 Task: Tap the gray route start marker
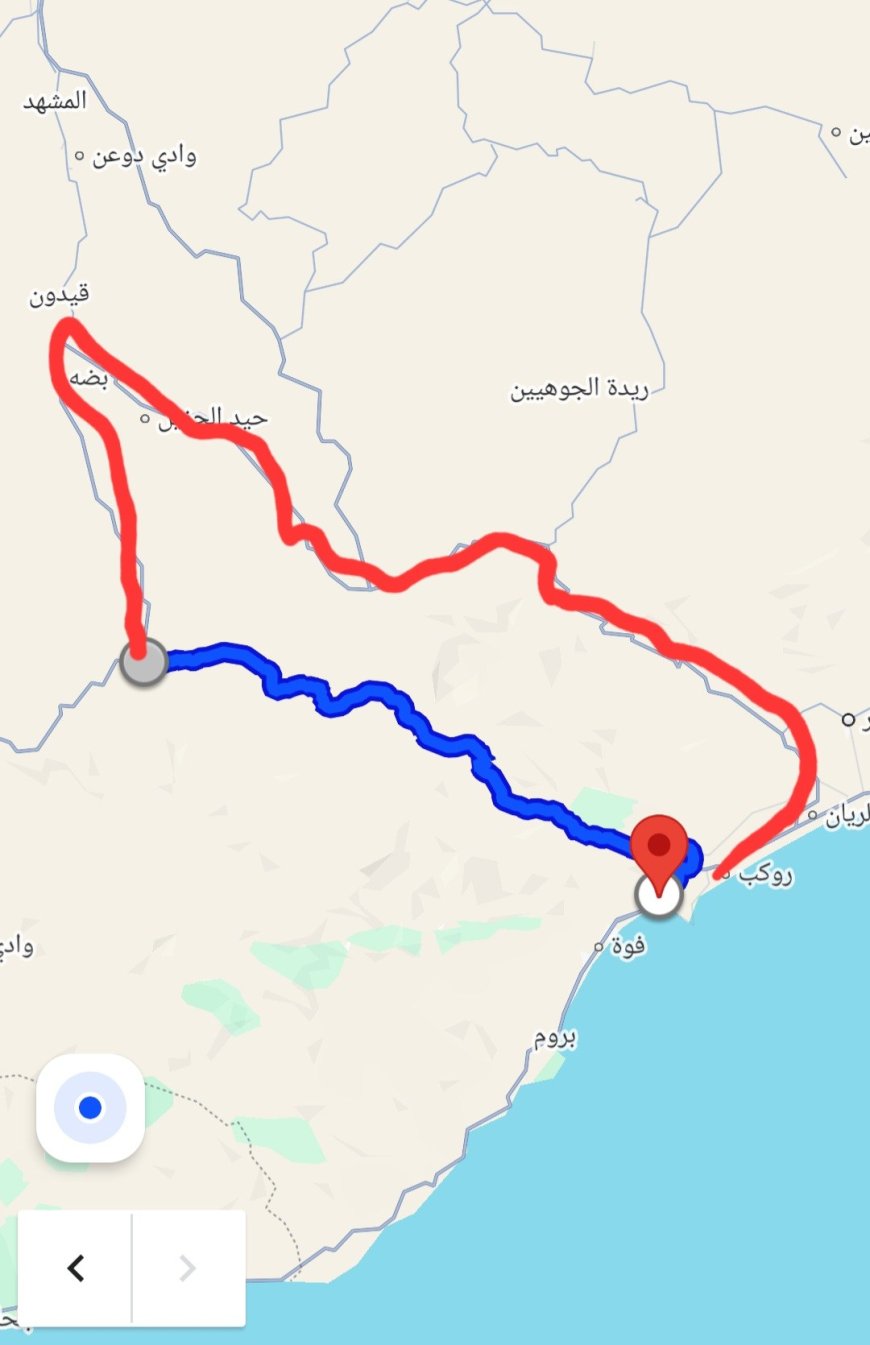tap(143, 662)
